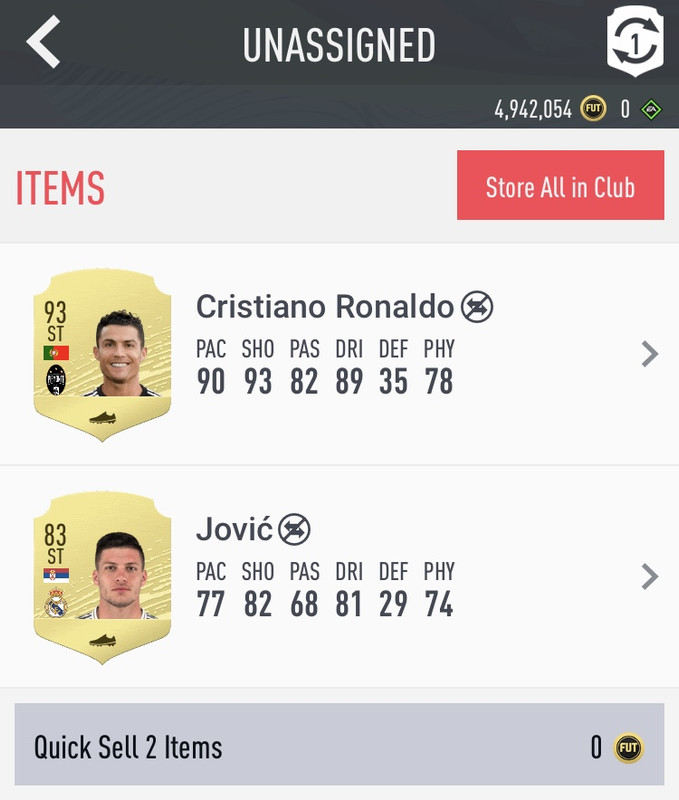Go back using the top-left arrow
This screenshot has height=800, width=679.
click(x=44, y=43)
